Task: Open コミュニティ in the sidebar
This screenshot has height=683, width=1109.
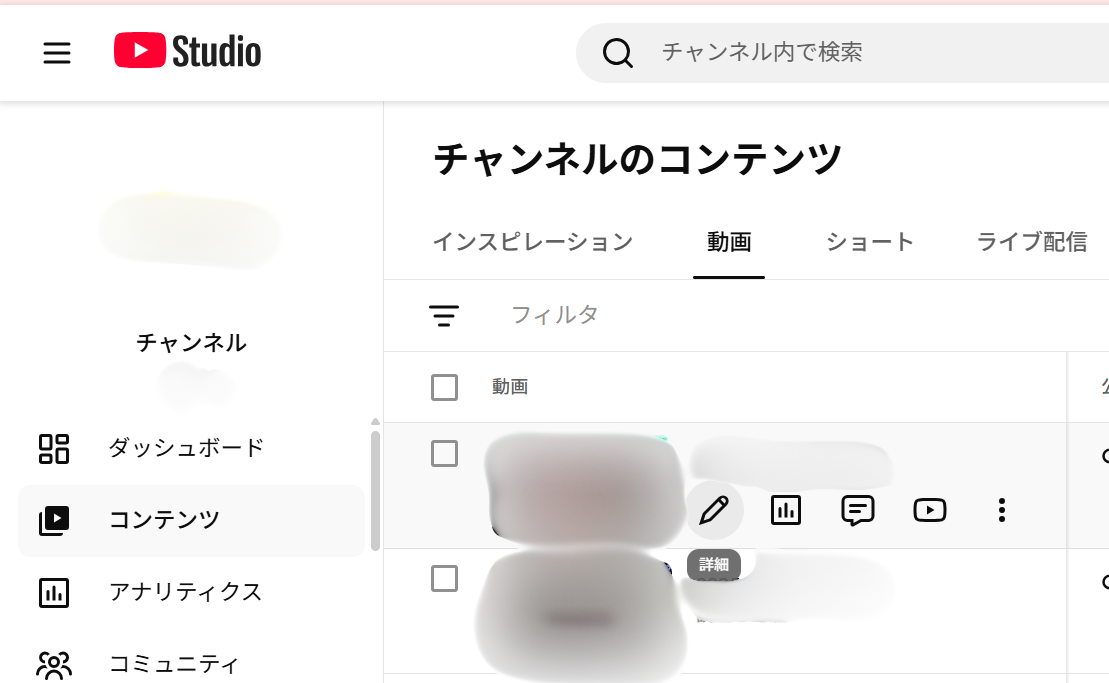Action: coord(174,663)
